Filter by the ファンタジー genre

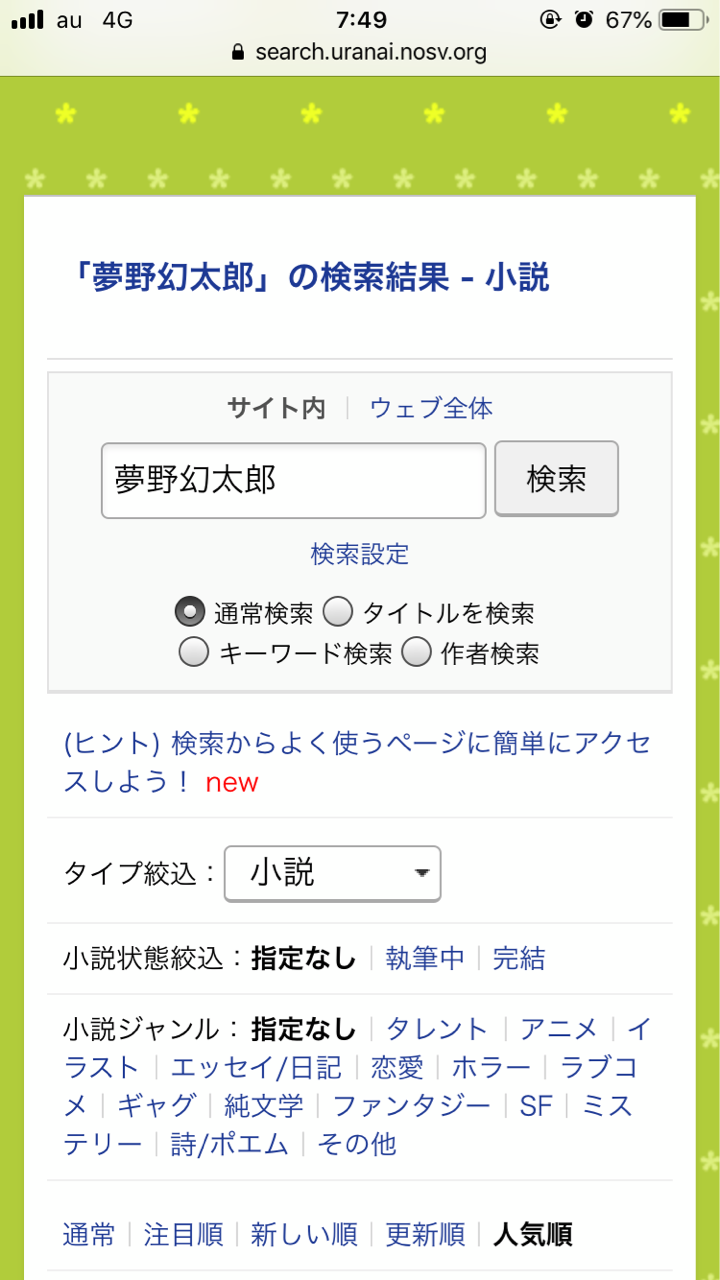point(411,1105)
